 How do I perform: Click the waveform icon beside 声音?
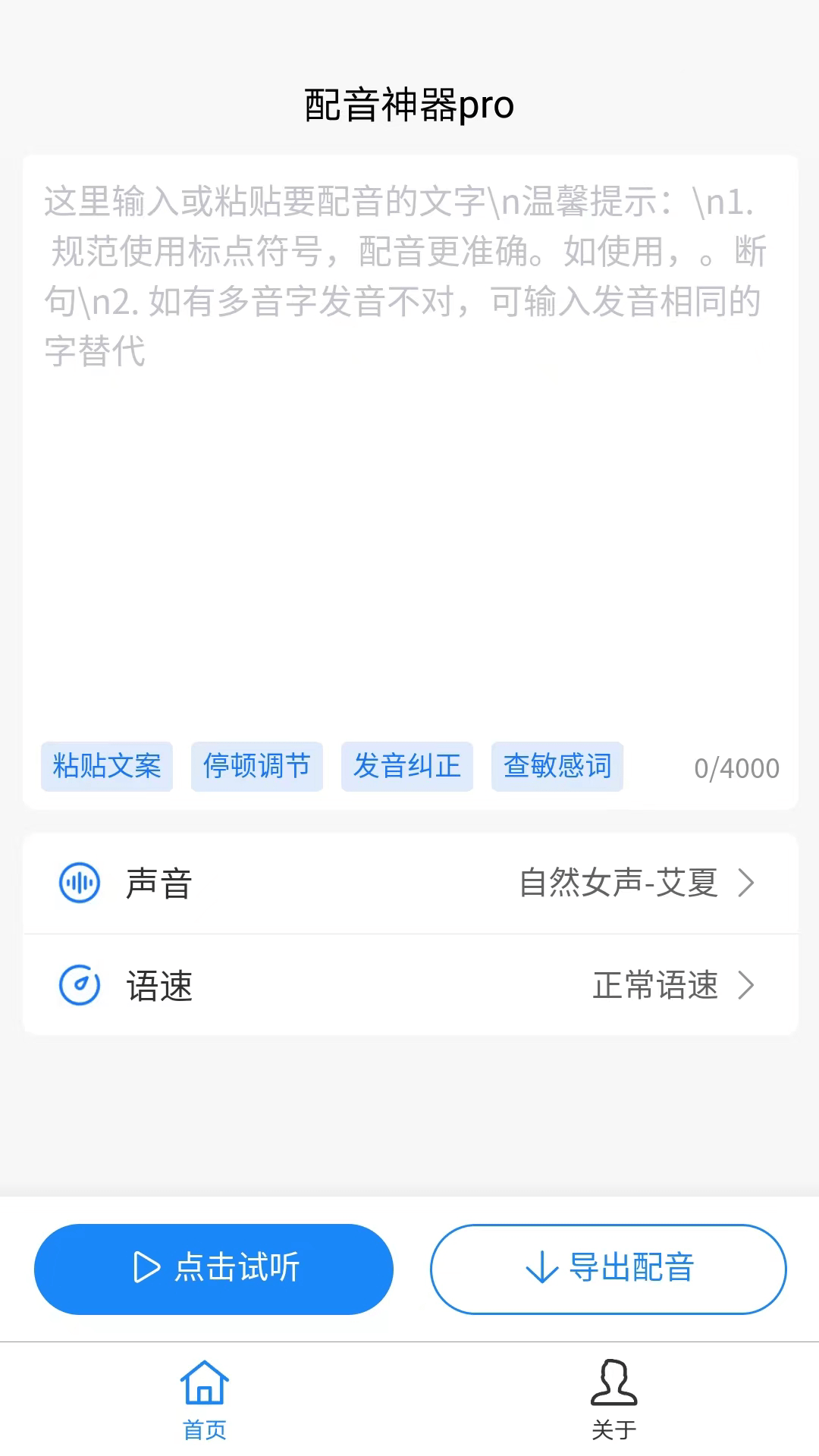click(x=79, y=882)
